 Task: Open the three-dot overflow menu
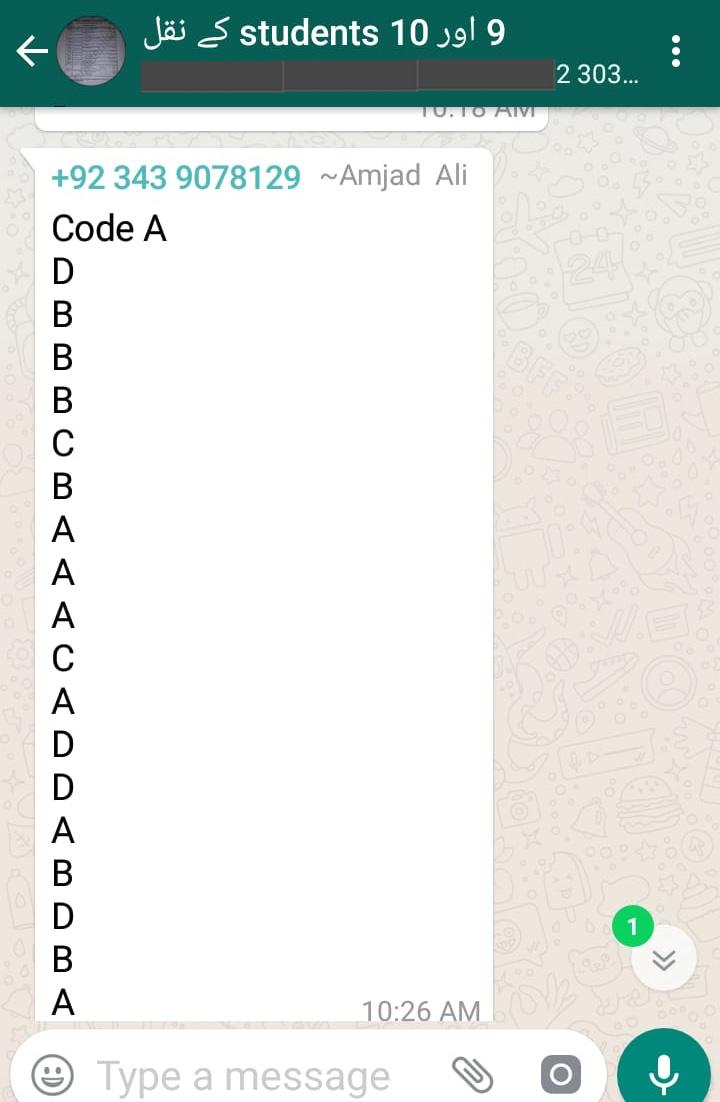677,52
